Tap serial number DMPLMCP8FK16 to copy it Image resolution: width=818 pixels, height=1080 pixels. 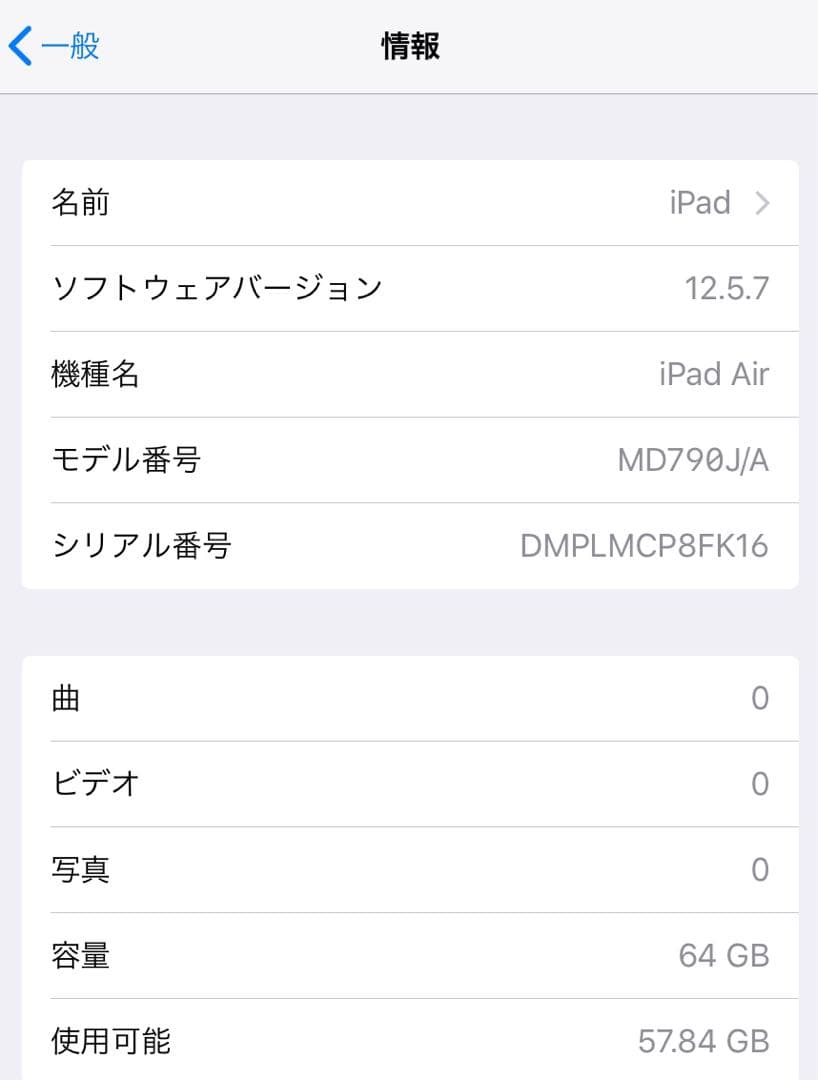point(644,545)
